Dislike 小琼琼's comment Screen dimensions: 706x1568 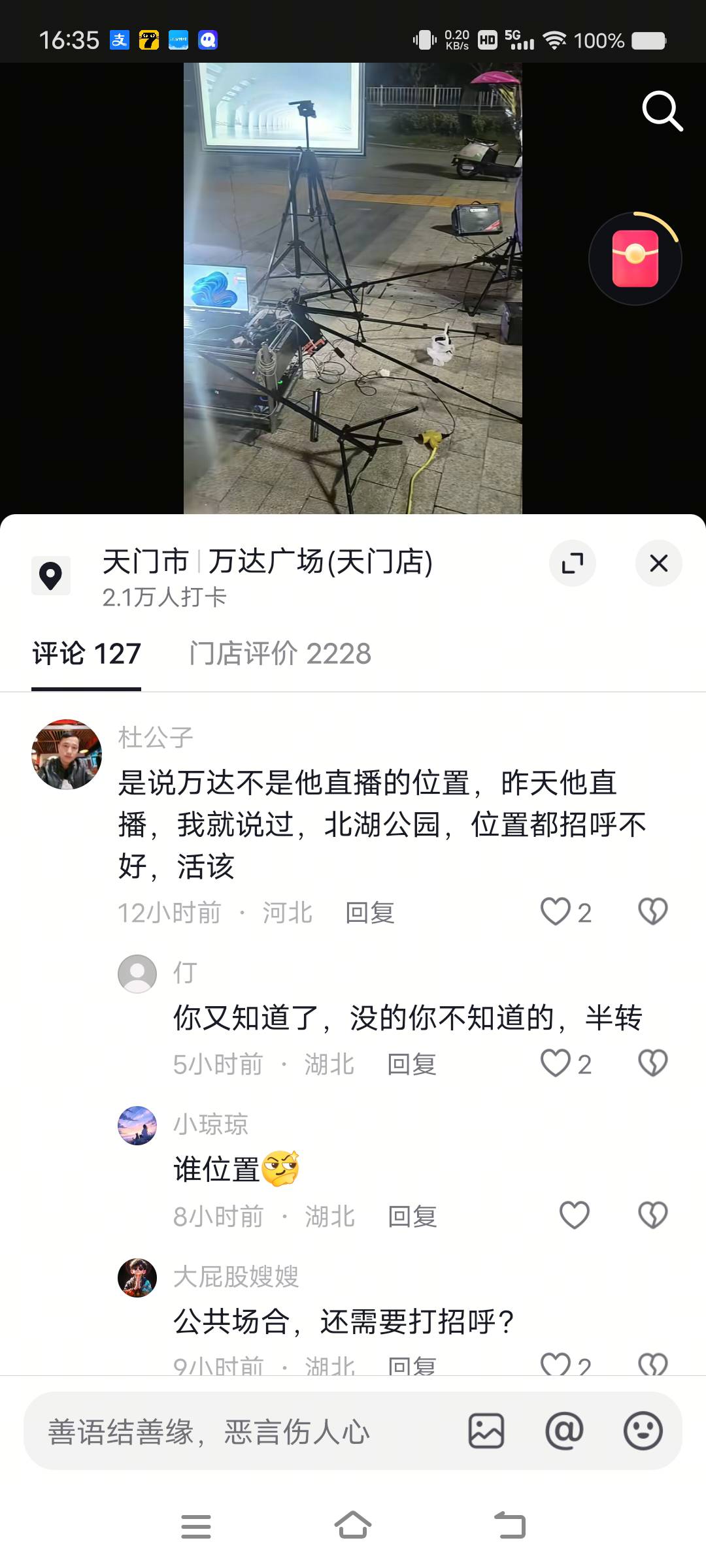click(652, 1216)
